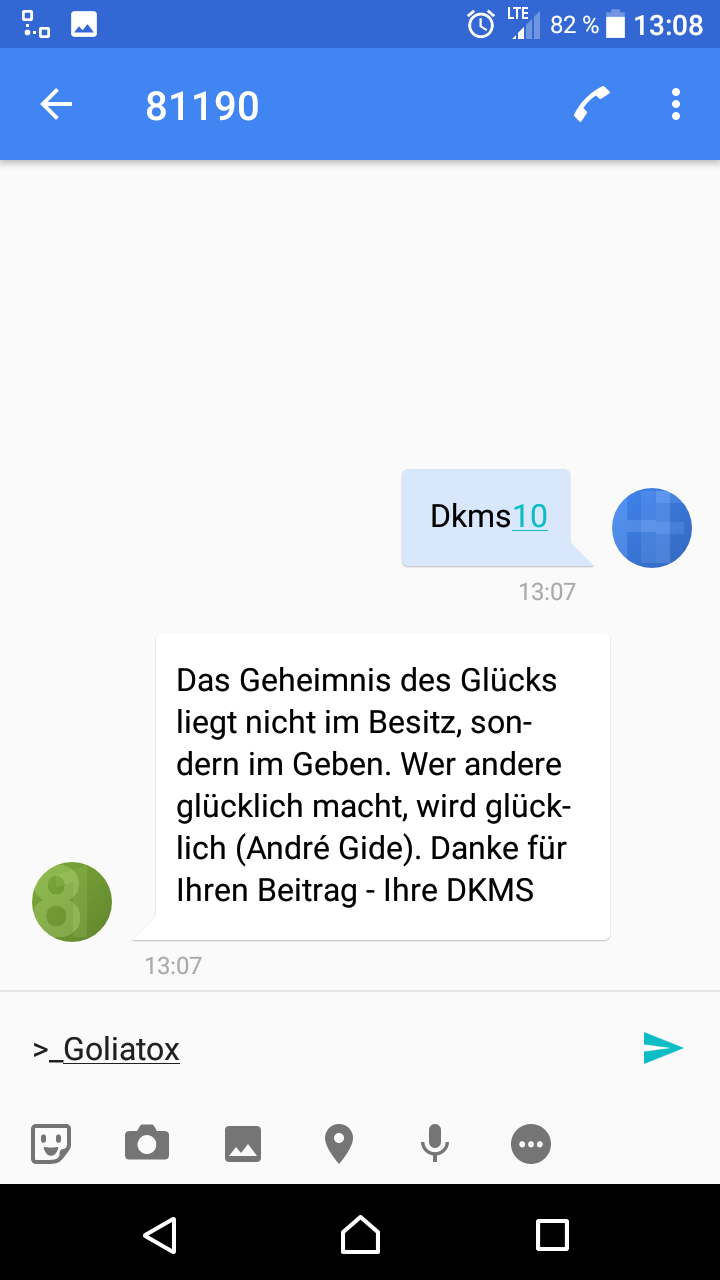Open the green 81190 contact avatar
The height and width of the screenshot is (1280, 720).
click(x=72, y=902)
